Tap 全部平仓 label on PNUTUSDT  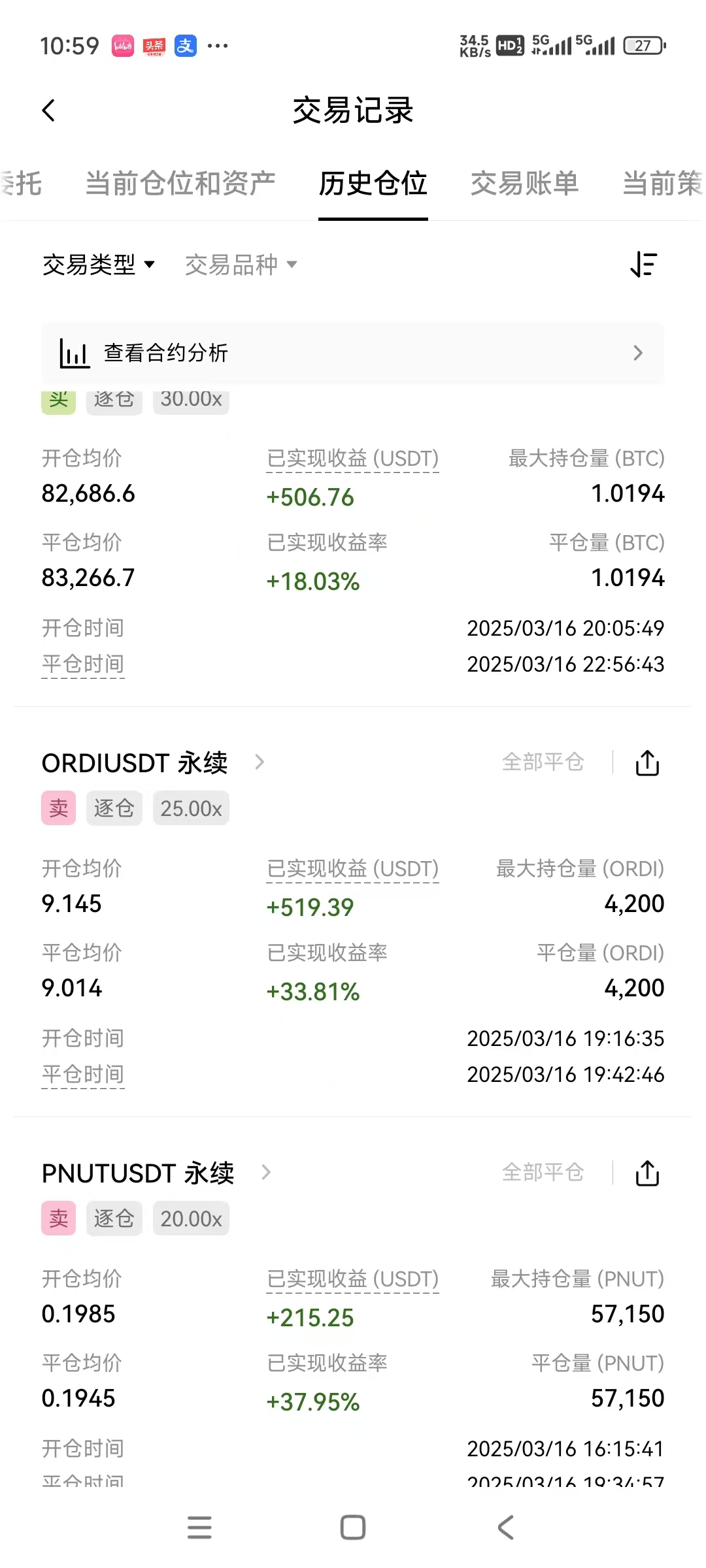543,1171
